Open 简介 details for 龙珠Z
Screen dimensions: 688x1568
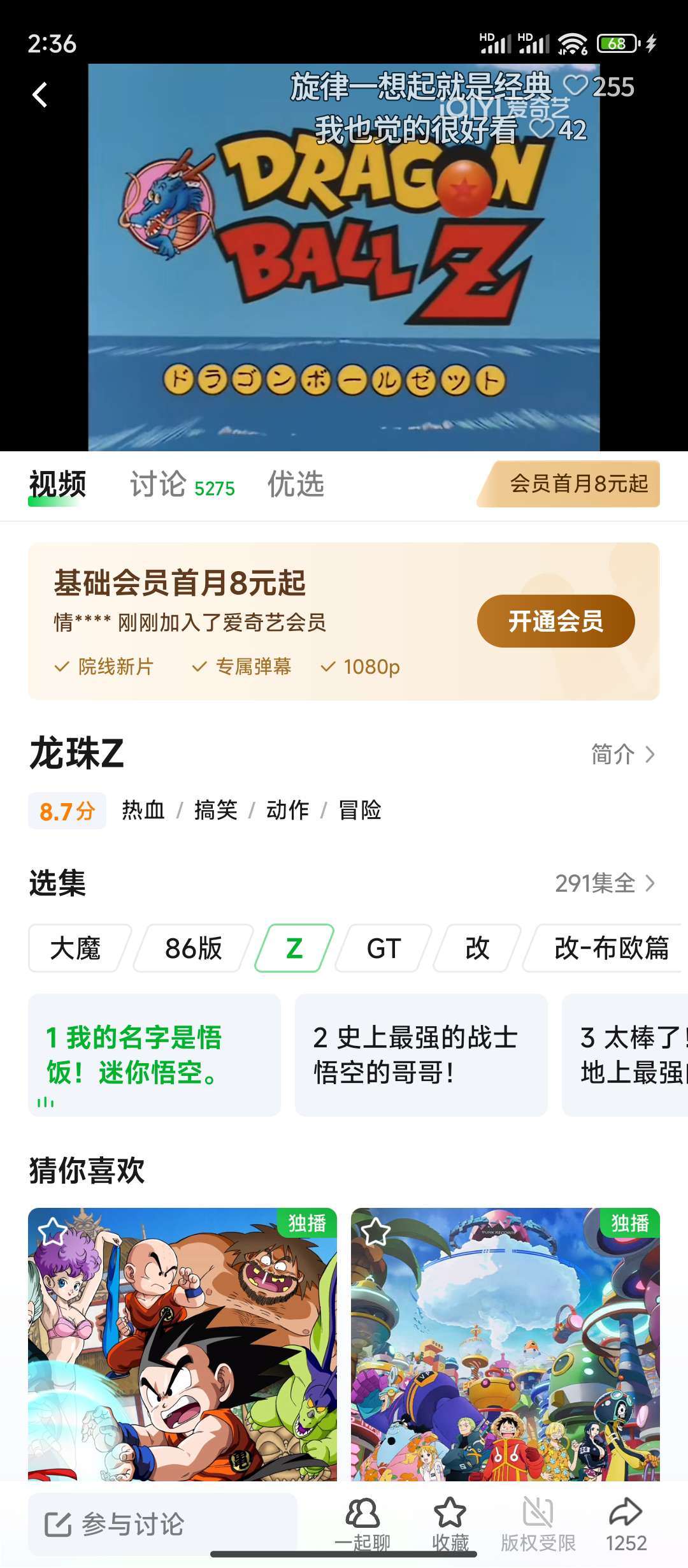coord(622,755)
